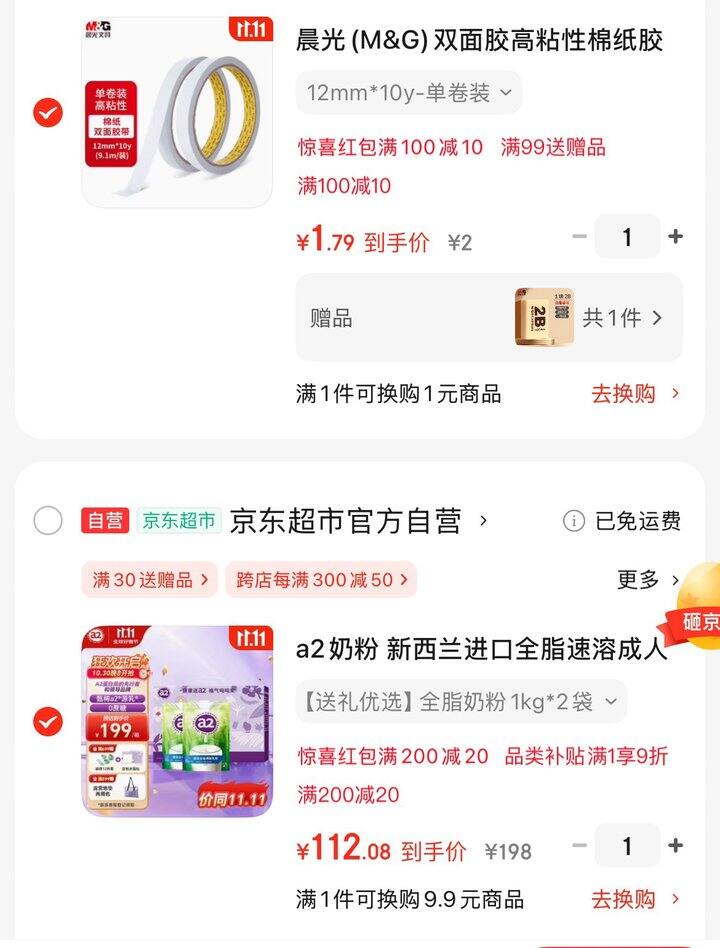Increase quantity of a2 奶粉
Screen dimensions: 720x948
(x=676, y=846)
